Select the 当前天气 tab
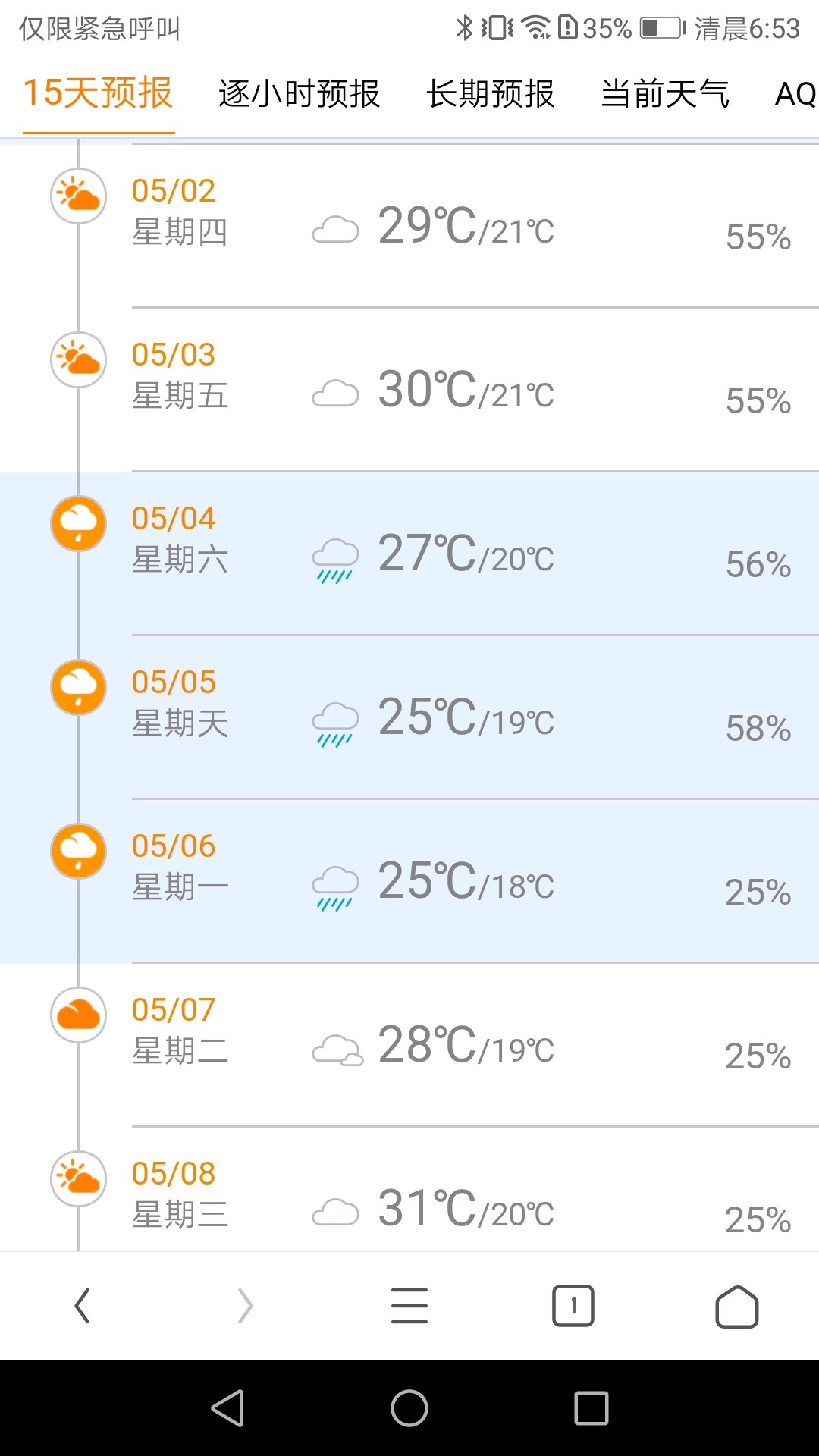 click(x=665, y=94)
